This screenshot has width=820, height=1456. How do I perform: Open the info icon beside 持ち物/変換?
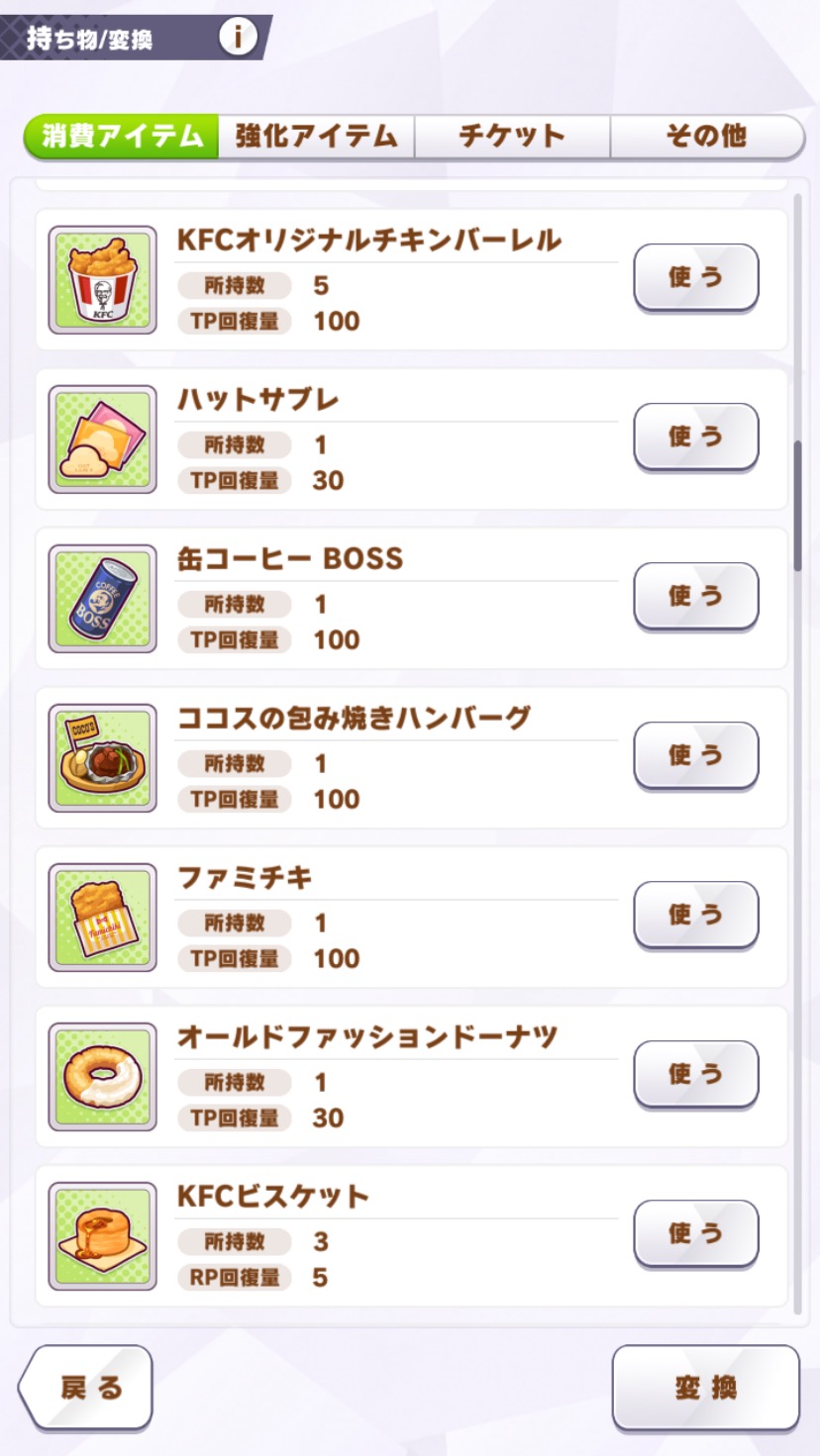(x=238, y=37)
